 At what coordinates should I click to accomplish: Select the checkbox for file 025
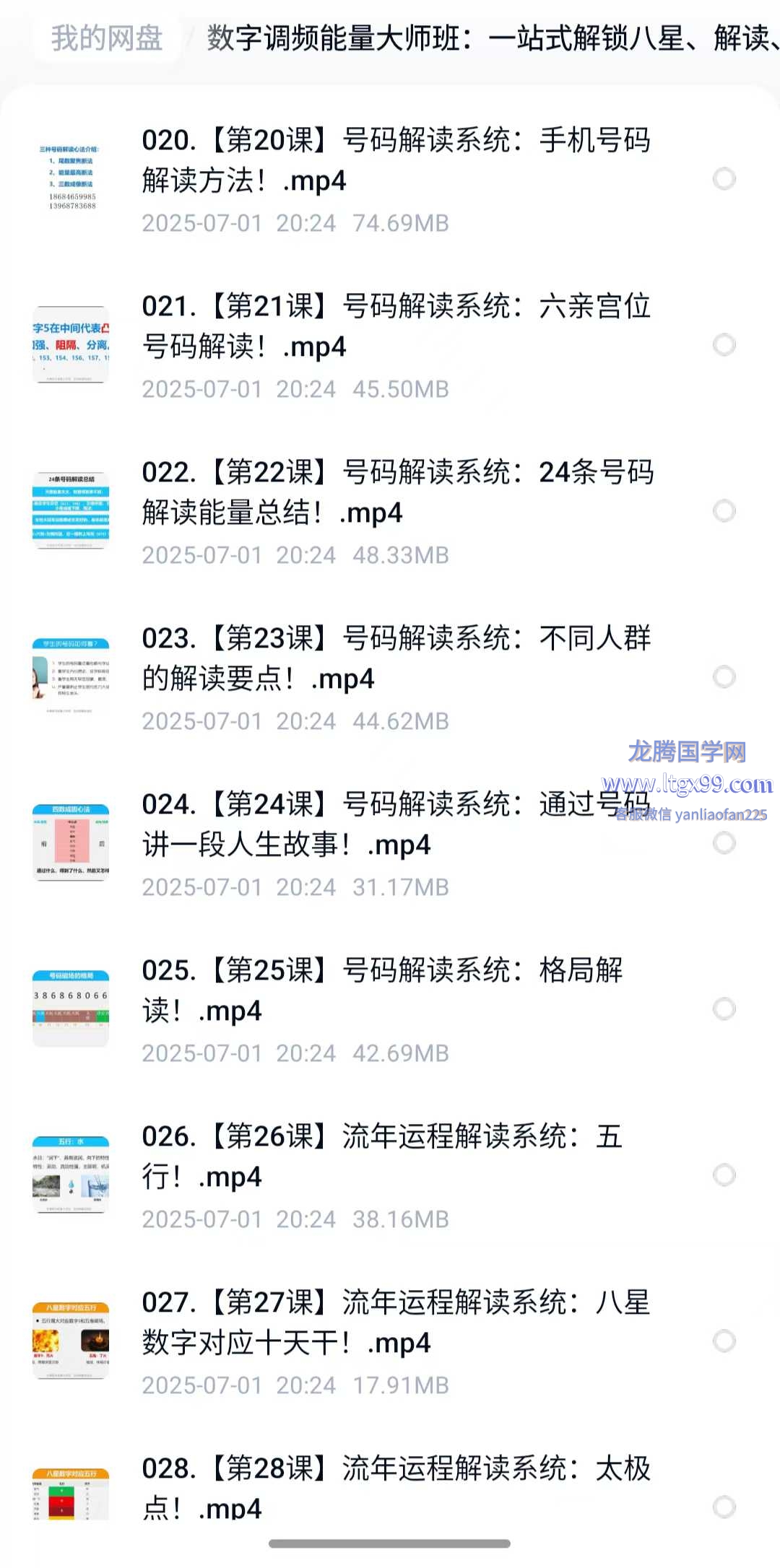pyautogui.click(x=724, y=1009)
